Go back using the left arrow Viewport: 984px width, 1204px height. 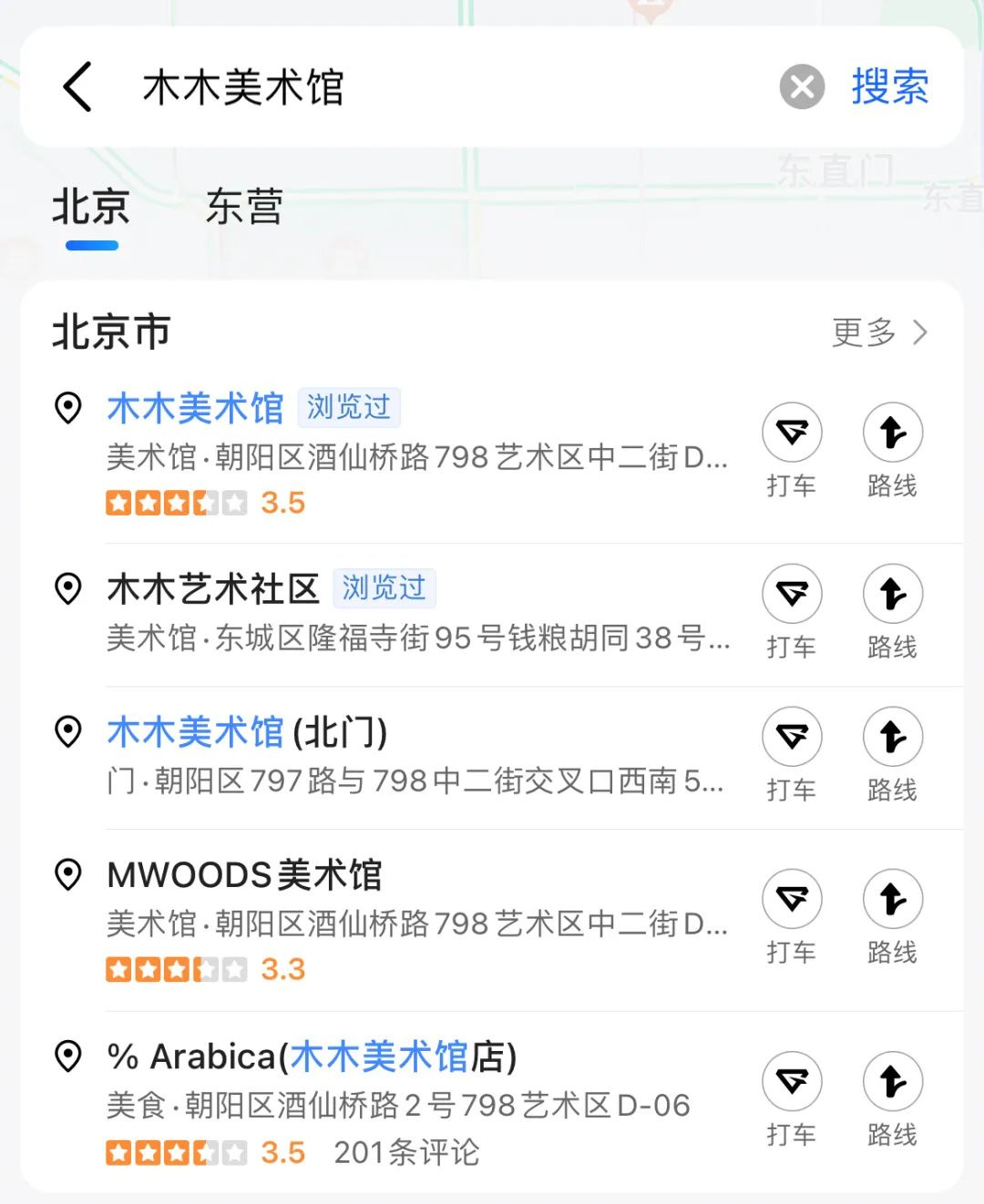click(78, 87)
